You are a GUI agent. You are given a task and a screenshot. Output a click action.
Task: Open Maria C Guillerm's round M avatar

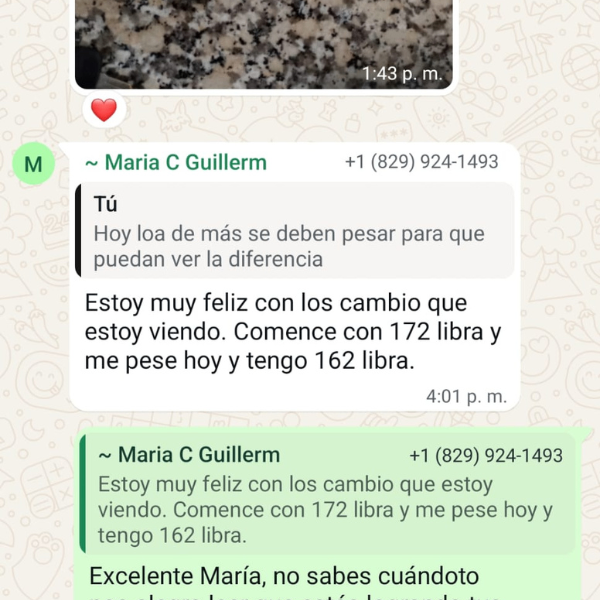pyautogui.click(x=34, y=164)
